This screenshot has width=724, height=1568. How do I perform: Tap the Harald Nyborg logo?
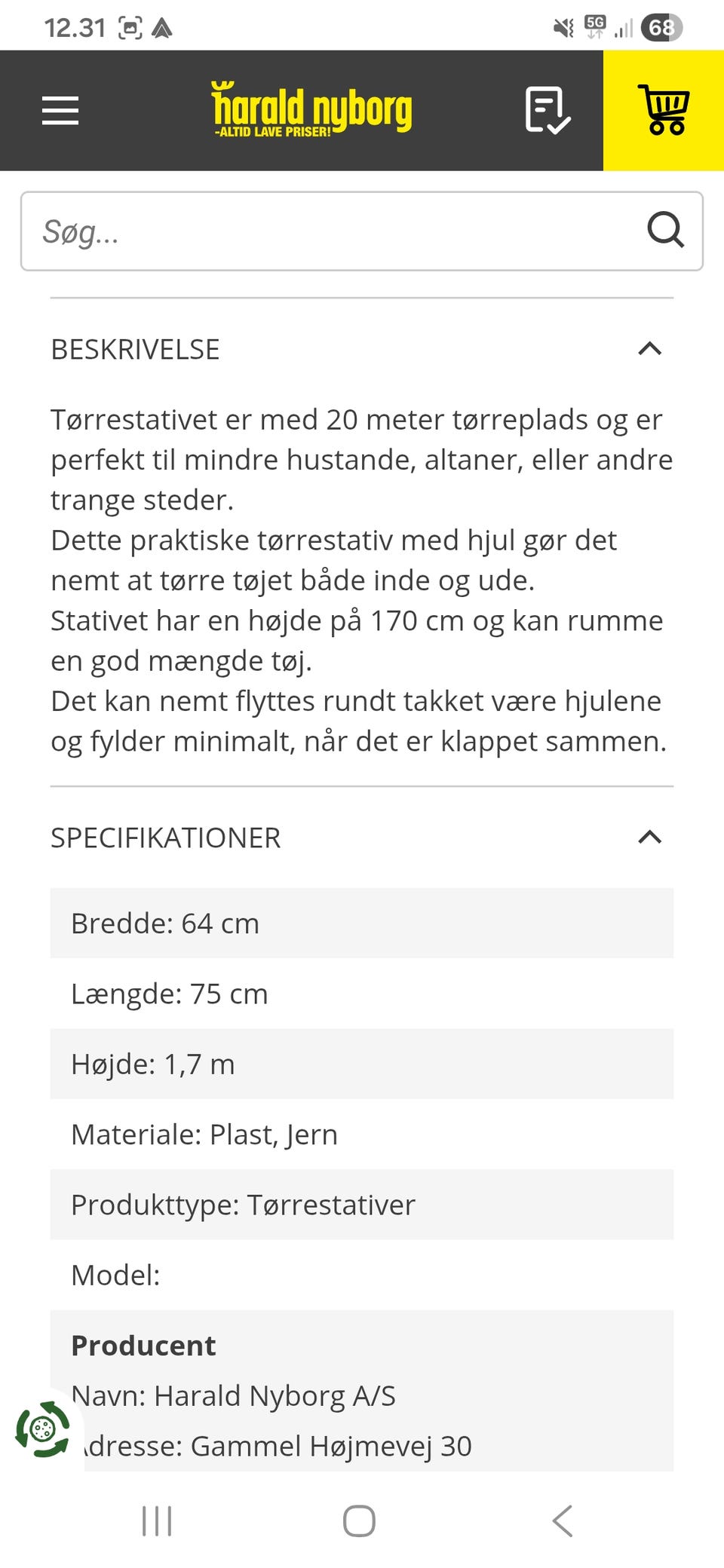(312, 109)
